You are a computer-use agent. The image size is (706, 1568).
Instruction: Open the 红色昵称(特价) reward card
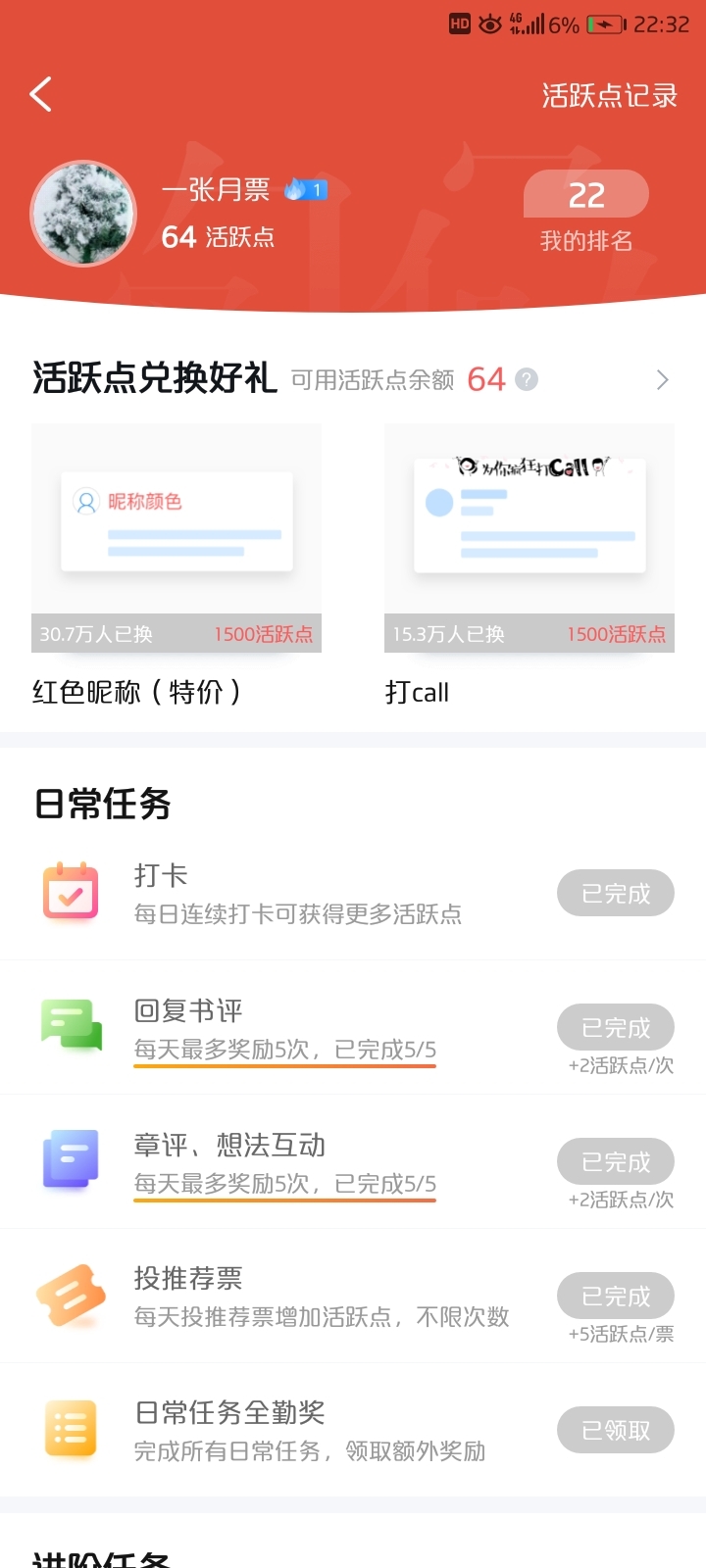[176, 565]
